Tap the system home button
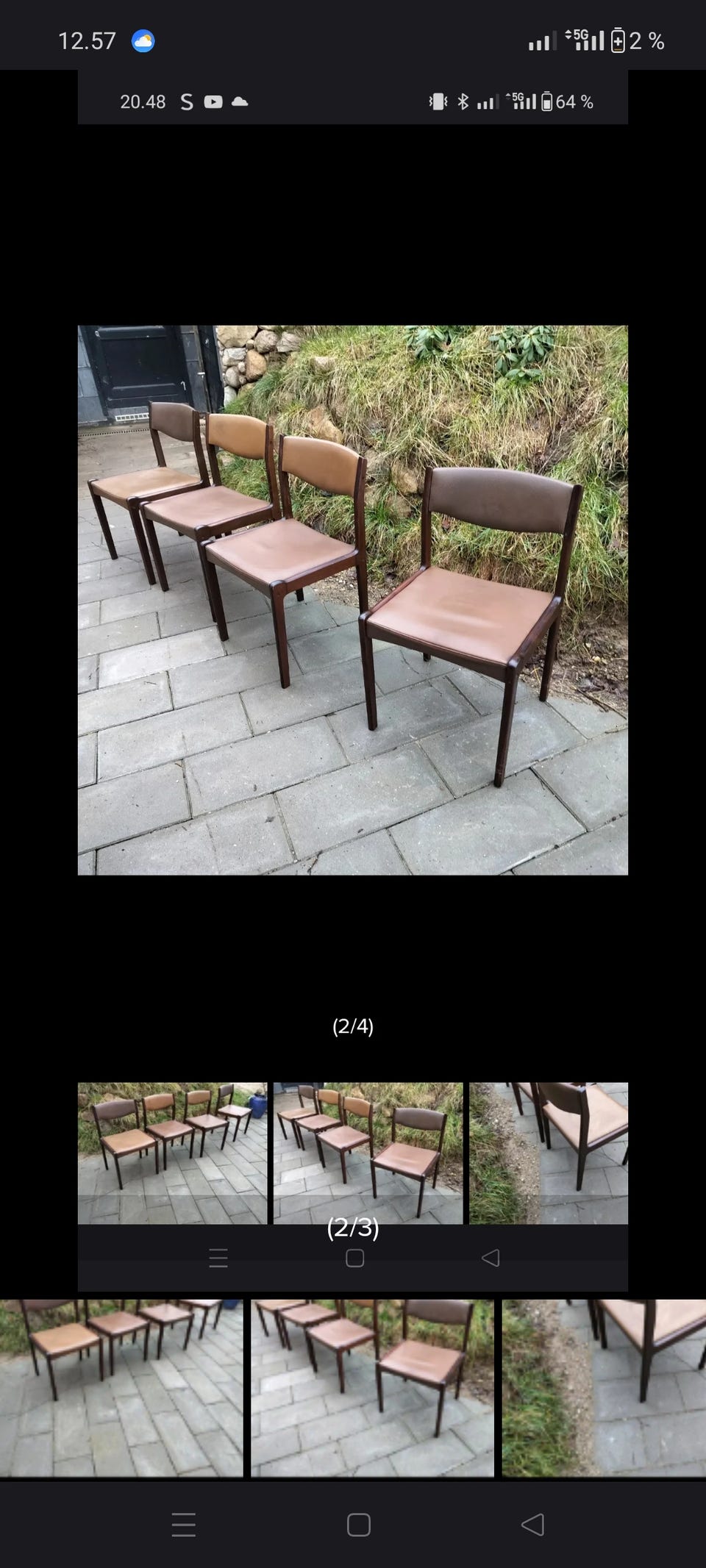Image resolution: width=706 pixels, height=1568 pixels. click(358, 1525)
